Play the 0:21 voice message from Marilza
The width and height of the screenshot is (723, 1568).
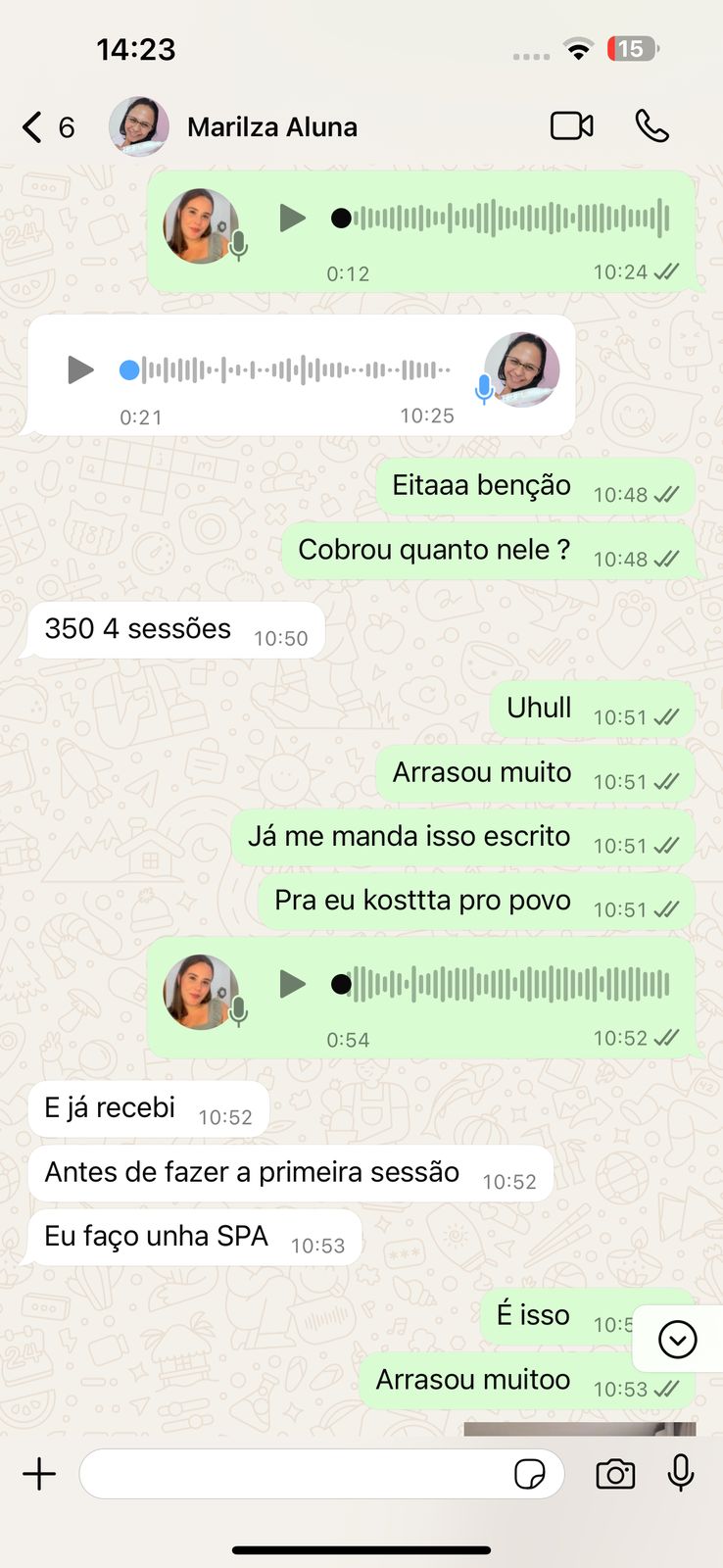click(x=80, y=369)
